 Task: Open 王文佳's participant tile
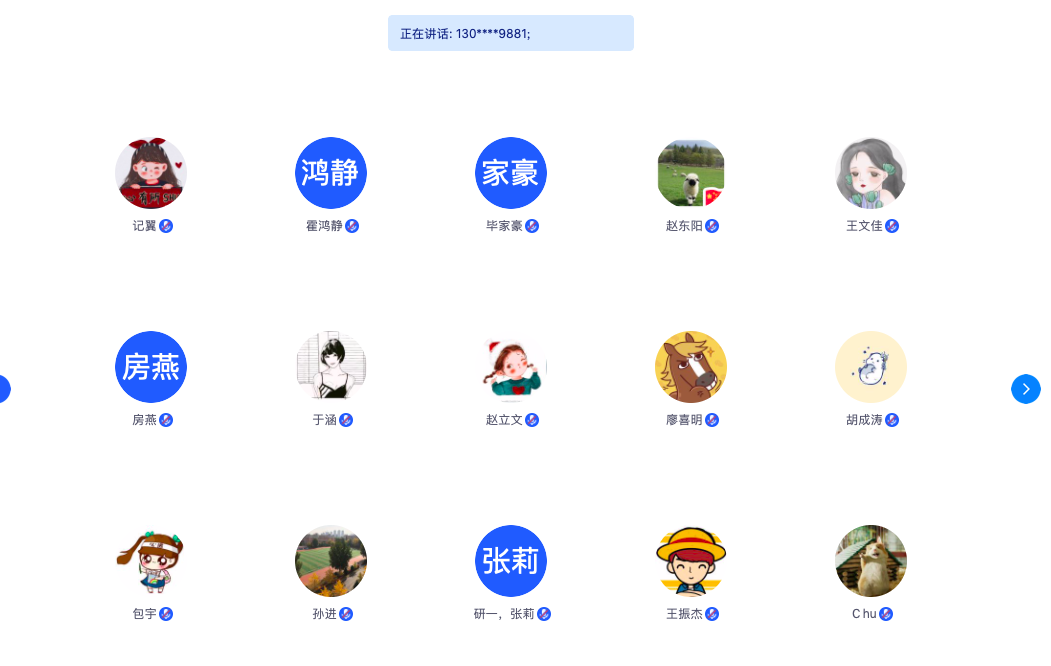point(871,173)
